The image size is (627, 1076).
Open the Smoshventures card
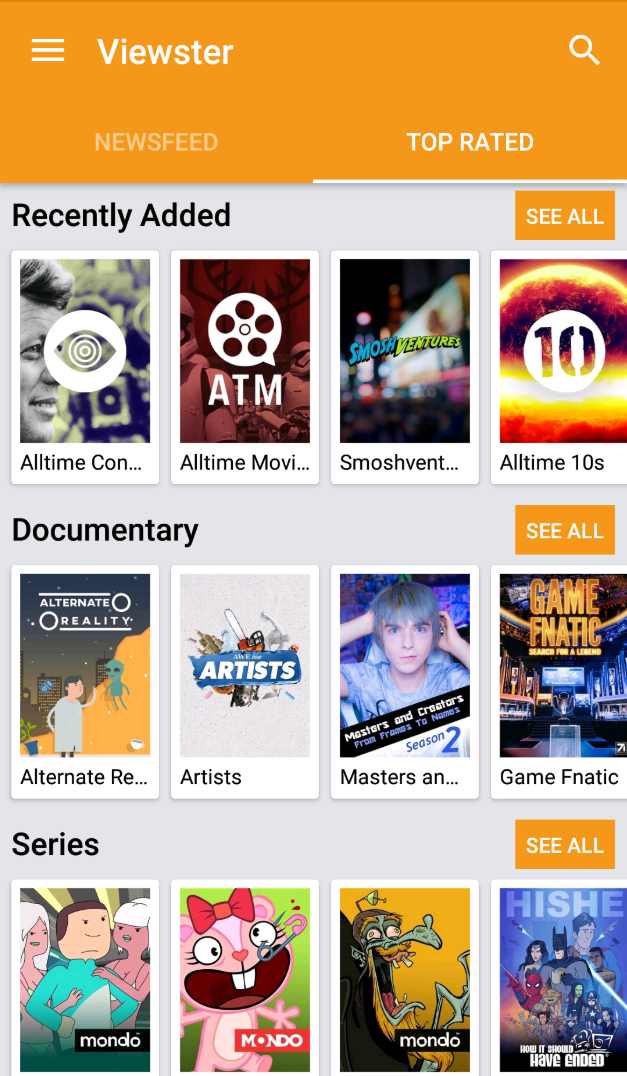[405, 366]
